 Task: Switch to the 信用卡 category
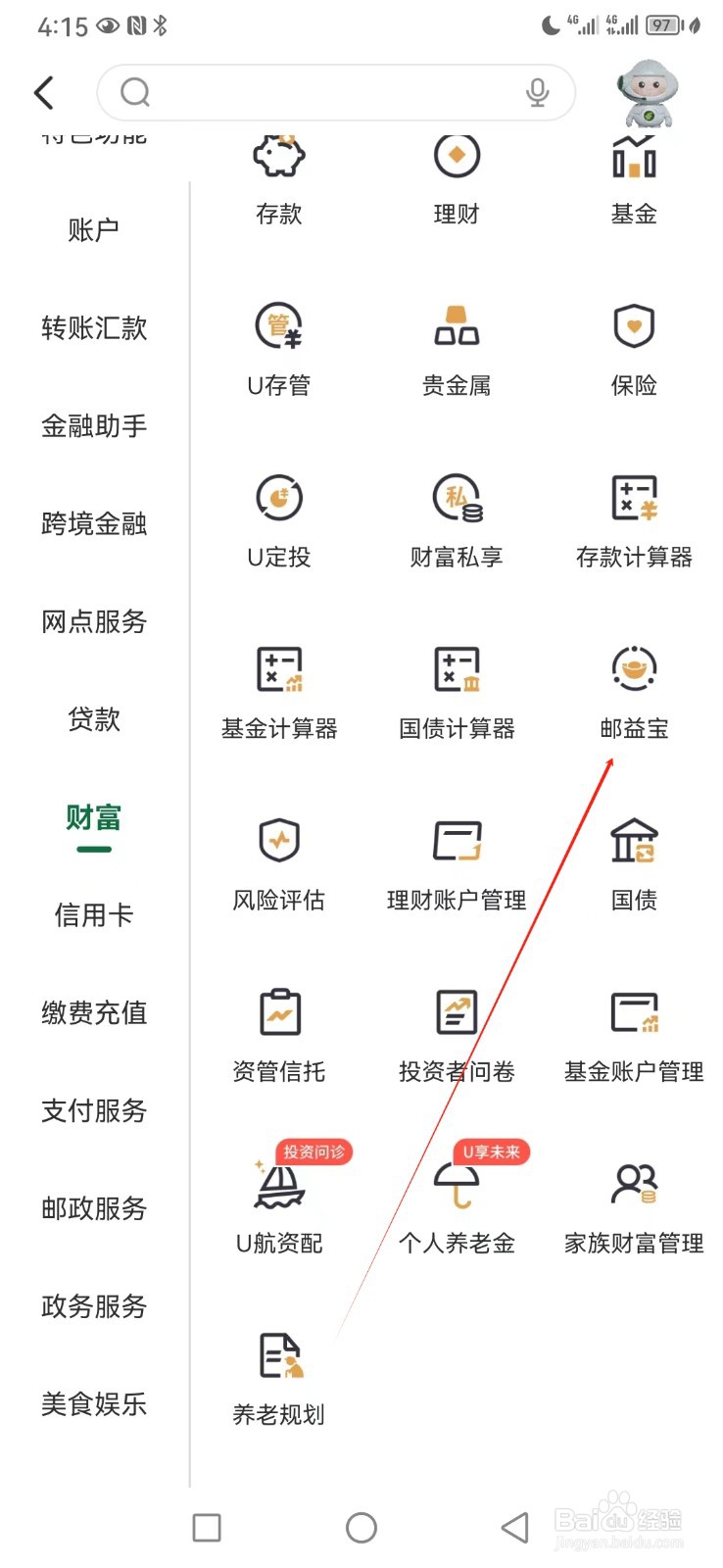pyautogui.click(x=93, y=915)
